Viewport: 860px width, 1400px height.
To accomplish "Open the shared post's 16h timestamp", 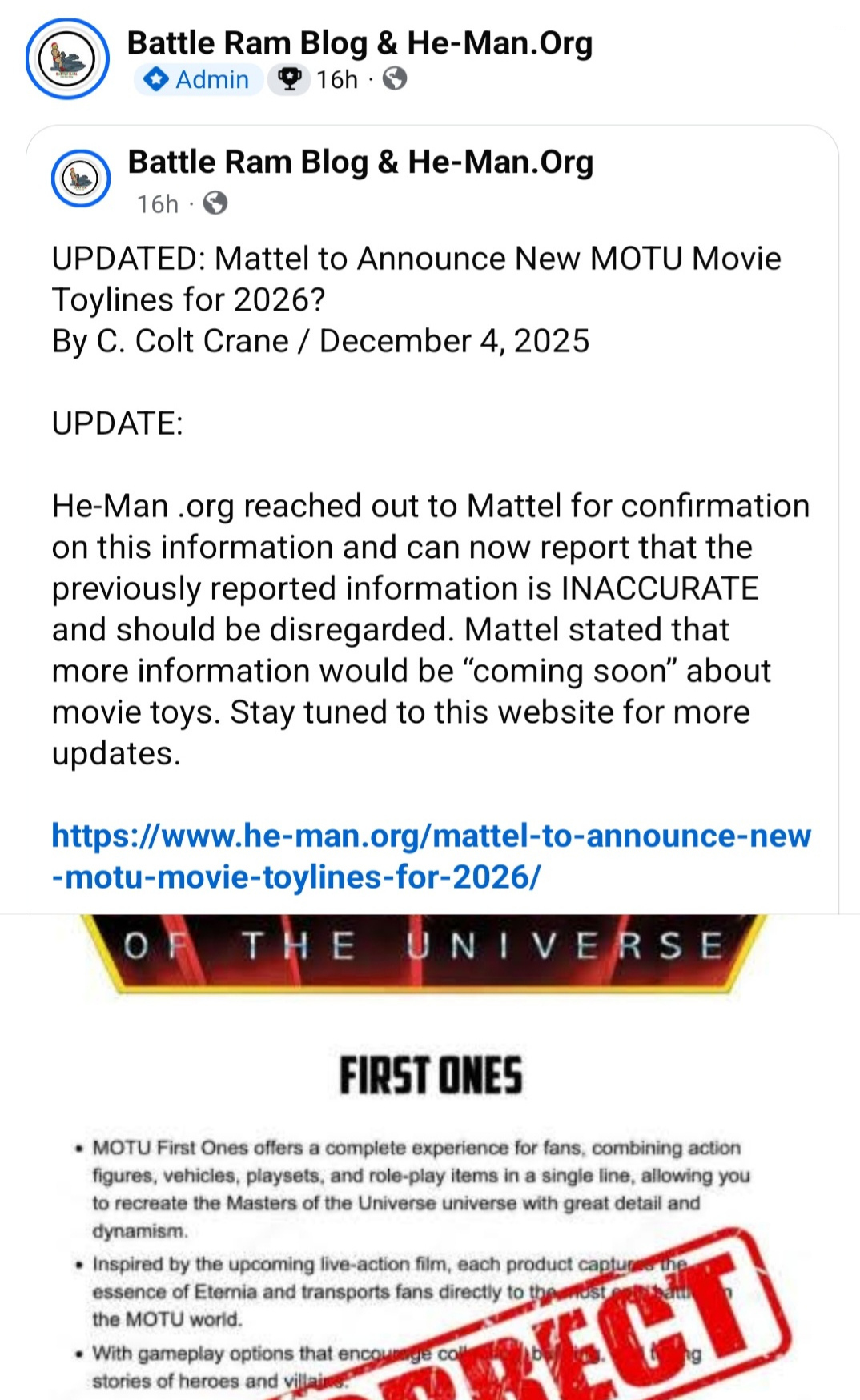I will coord(157,204).
